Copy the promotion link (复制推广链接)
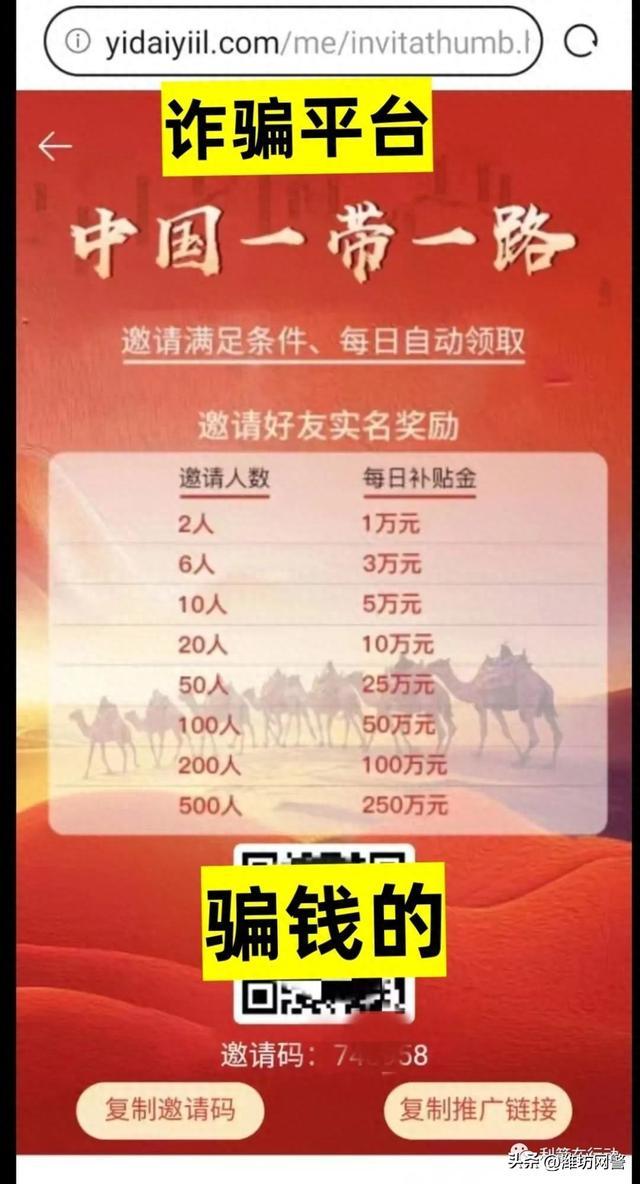The height and width of the screenshot is (1184, 640). point(478,1110)
